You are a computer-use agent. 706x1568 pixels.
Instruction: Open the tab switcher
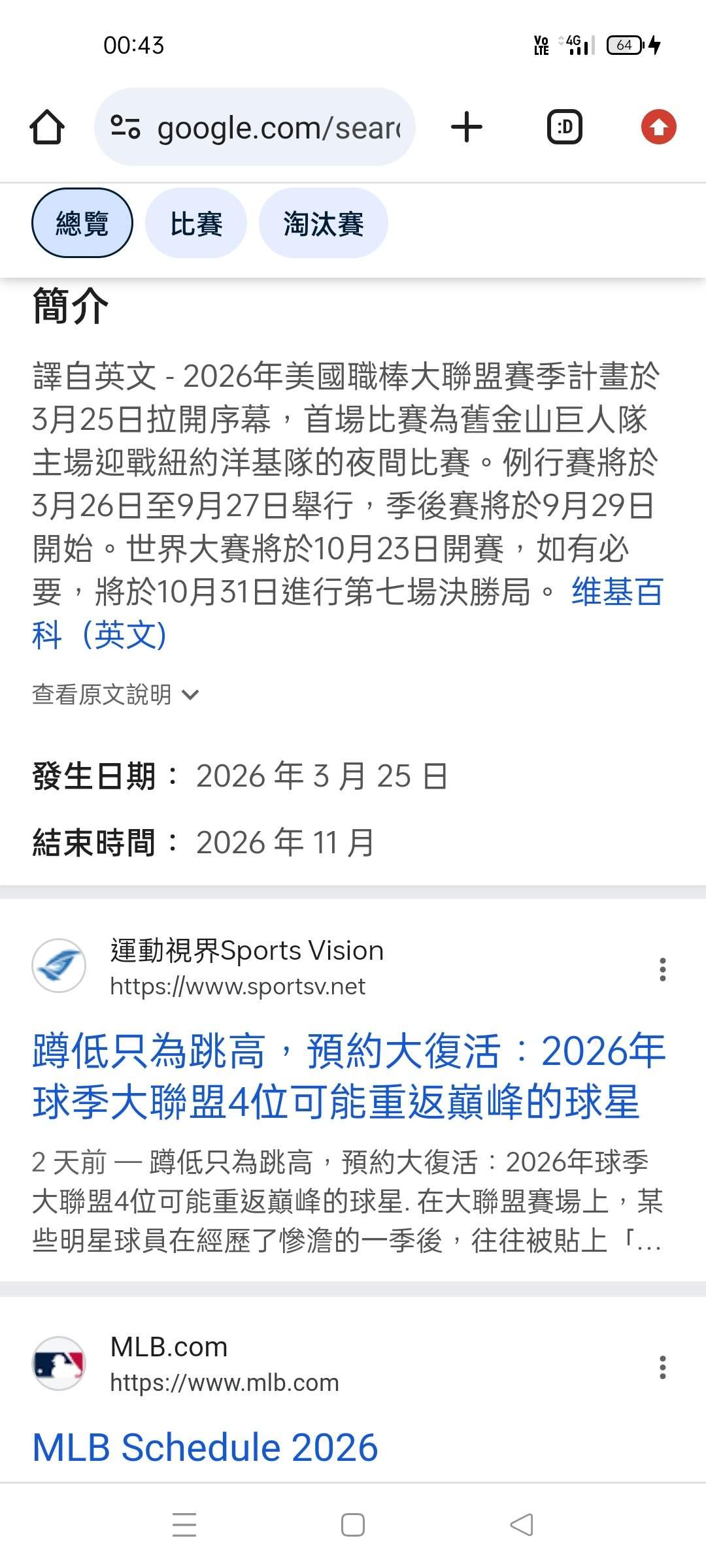pyautogui.click(x=564, y=127)
